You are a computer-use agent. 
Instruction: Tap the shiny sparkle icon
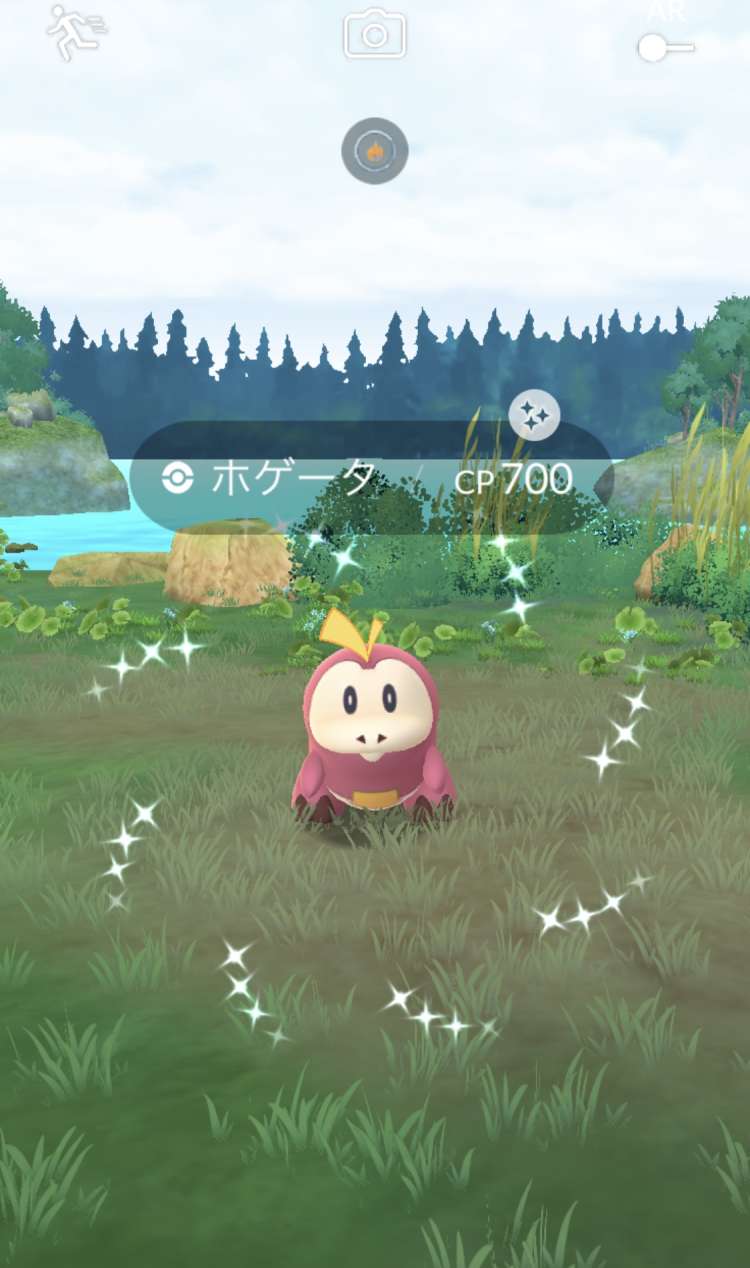click(x=534, y=414)
